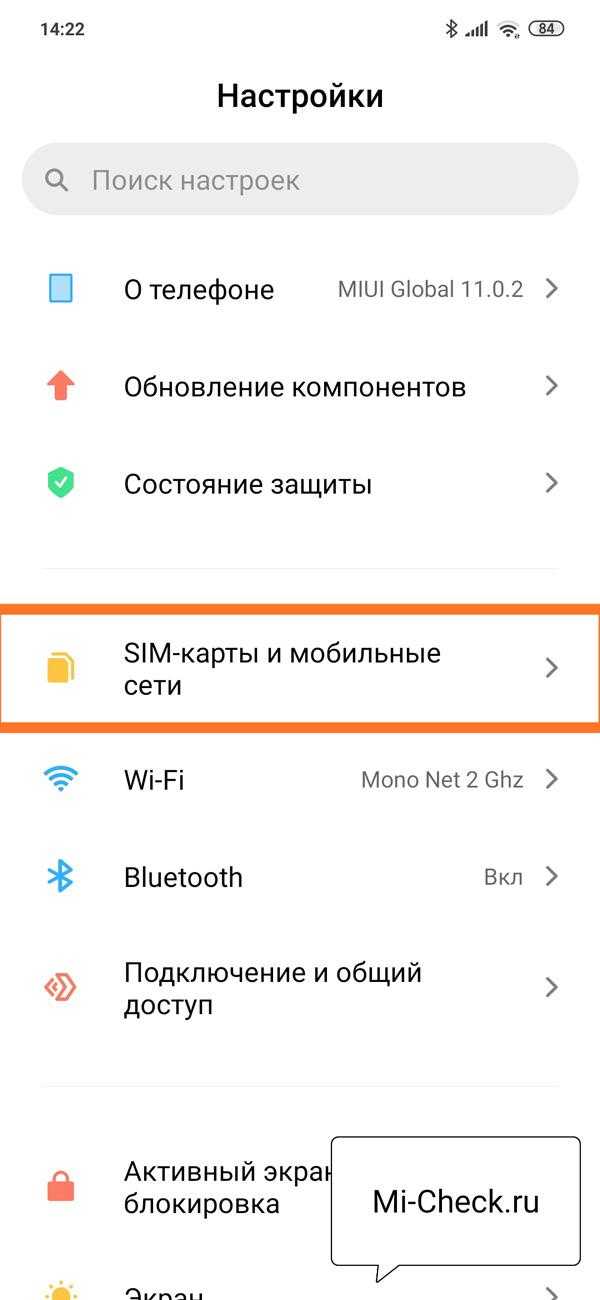Open Подключение и общий доступ
This screenshot has width=600, height=1300.
(300, 988)
